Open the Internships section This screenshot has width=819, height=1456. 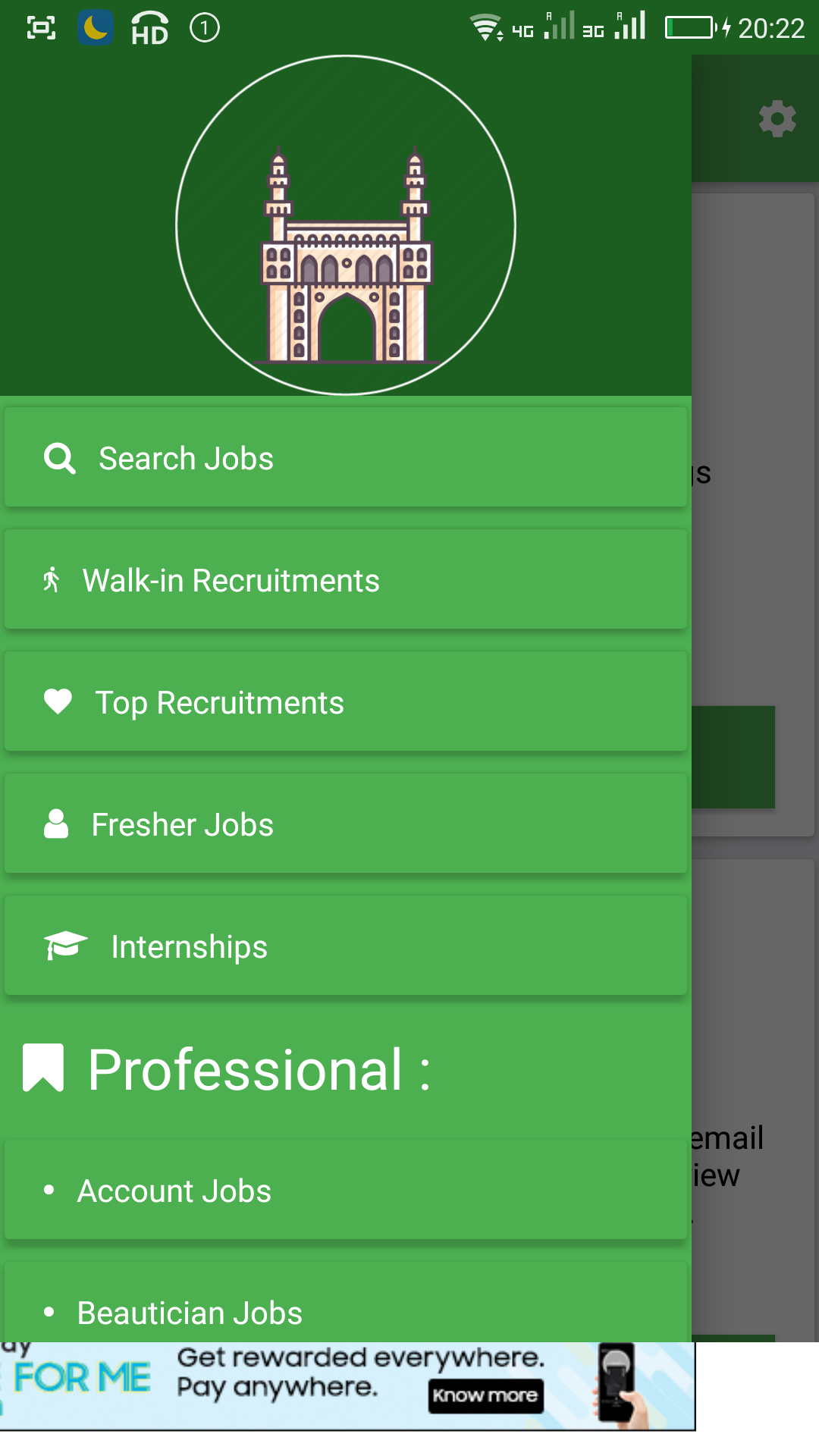[345, 946]
